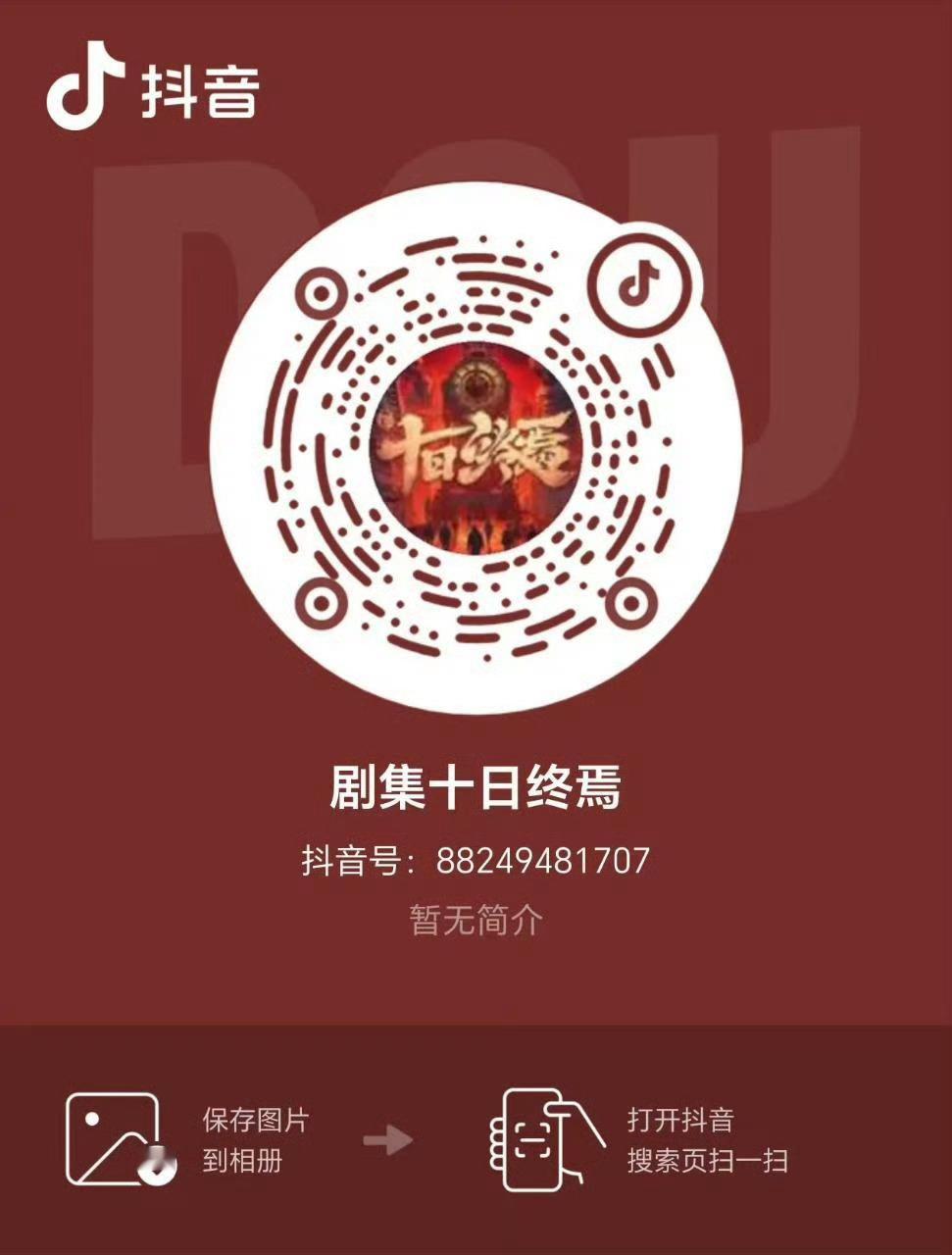Viewport: 952px width, 1255px height.
Task: Click the username 剧集十日终焉
Action: [476, 787]
